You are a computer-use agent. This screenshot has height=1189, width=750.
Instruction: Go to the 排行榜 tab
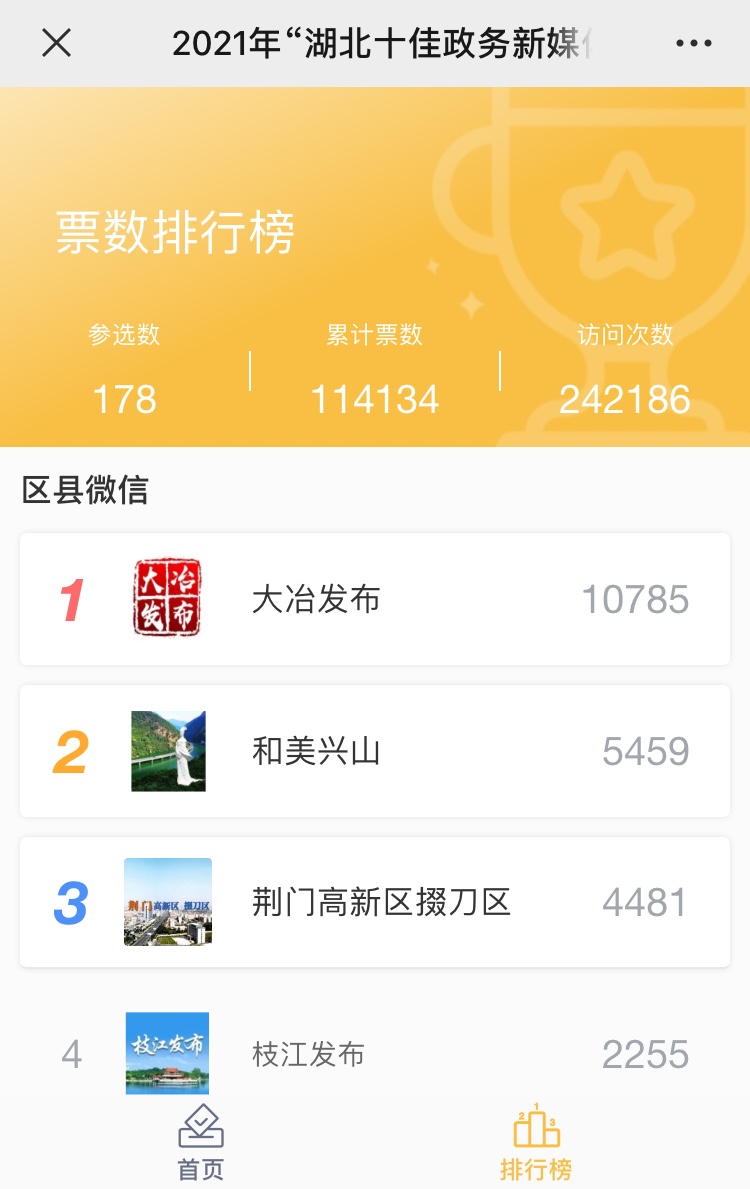(536, 1142)
